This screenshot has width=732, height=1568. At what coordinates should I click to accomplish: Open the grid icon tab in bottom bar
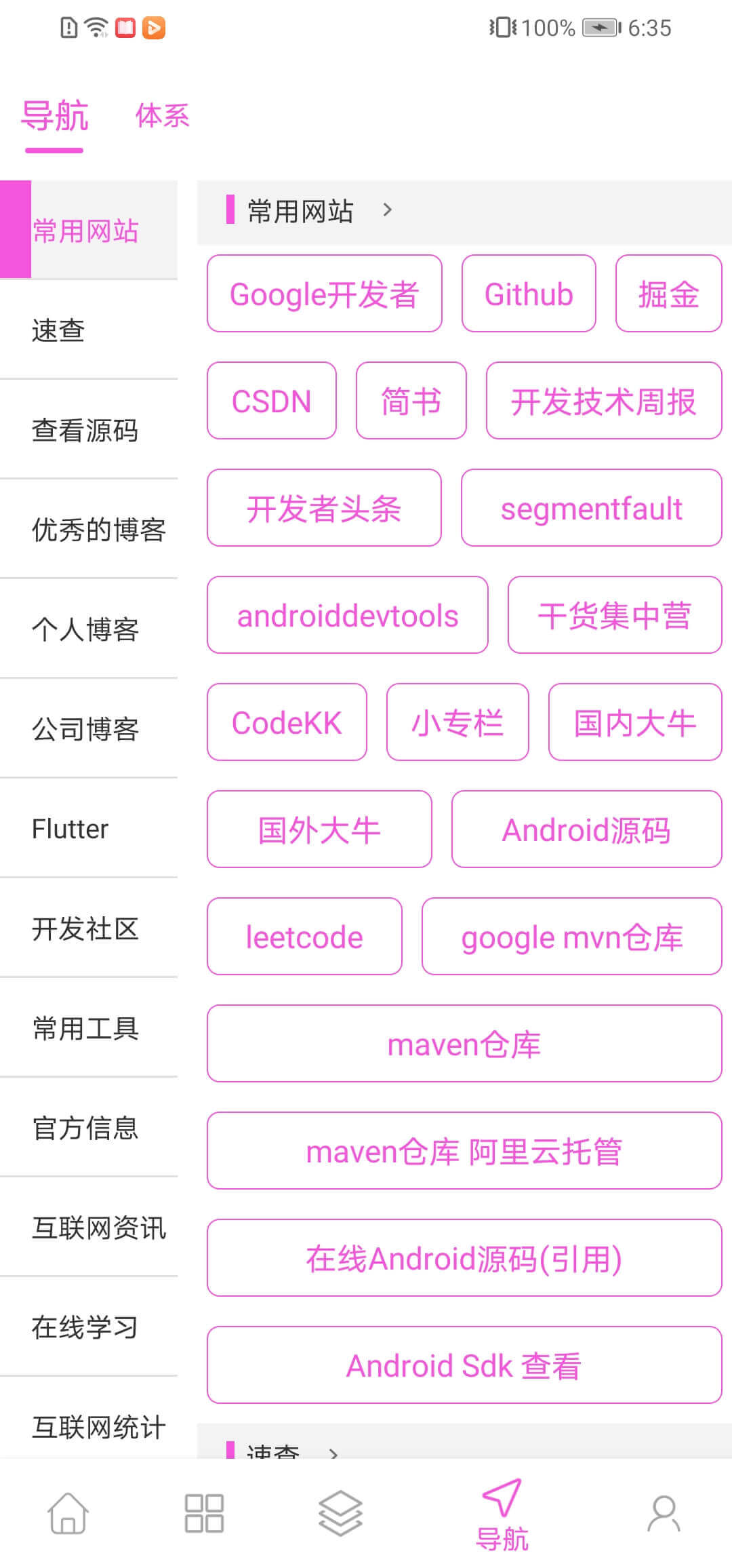point(204,1513)
